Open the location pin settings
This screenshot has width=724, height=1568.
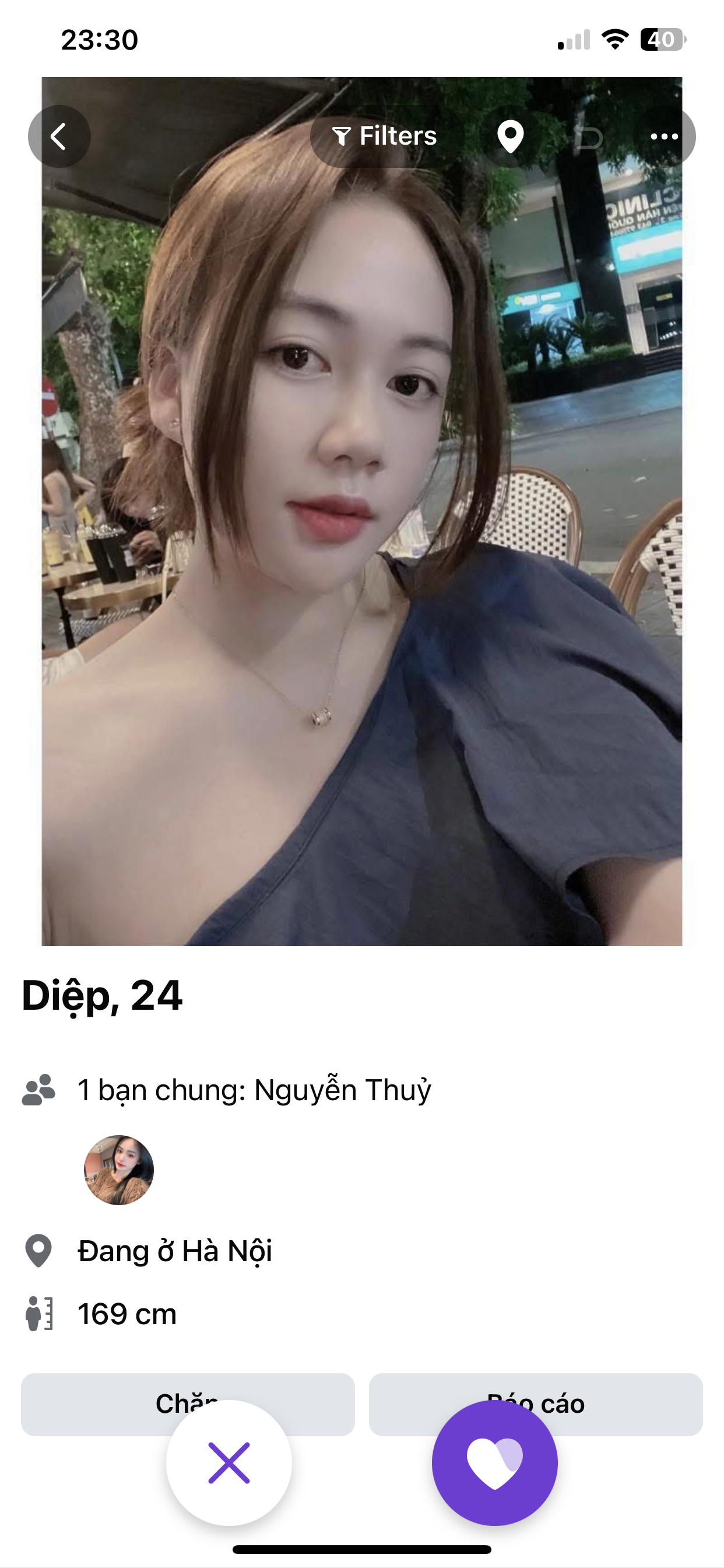point(510,136)
